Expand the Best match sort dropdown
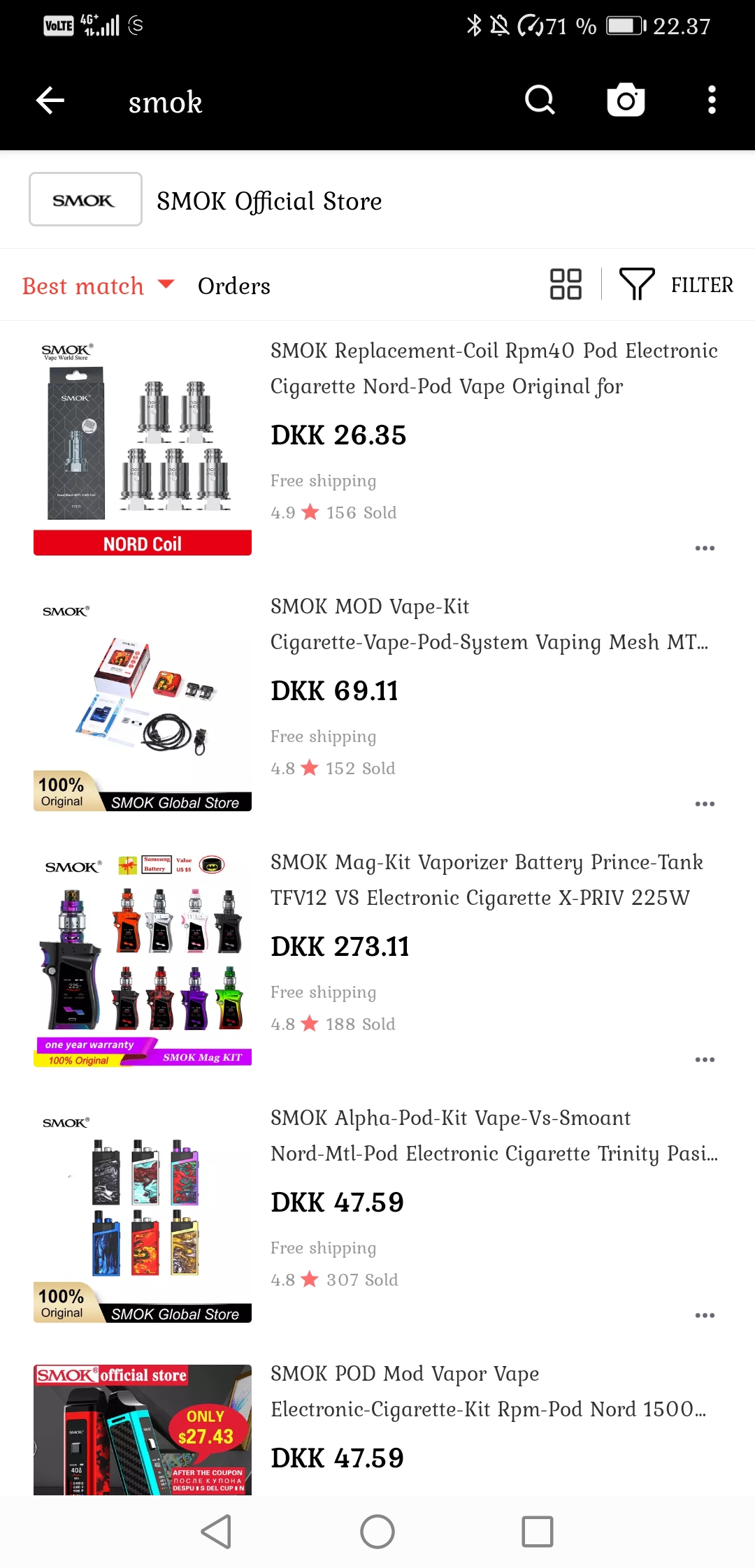 [98, 286]
